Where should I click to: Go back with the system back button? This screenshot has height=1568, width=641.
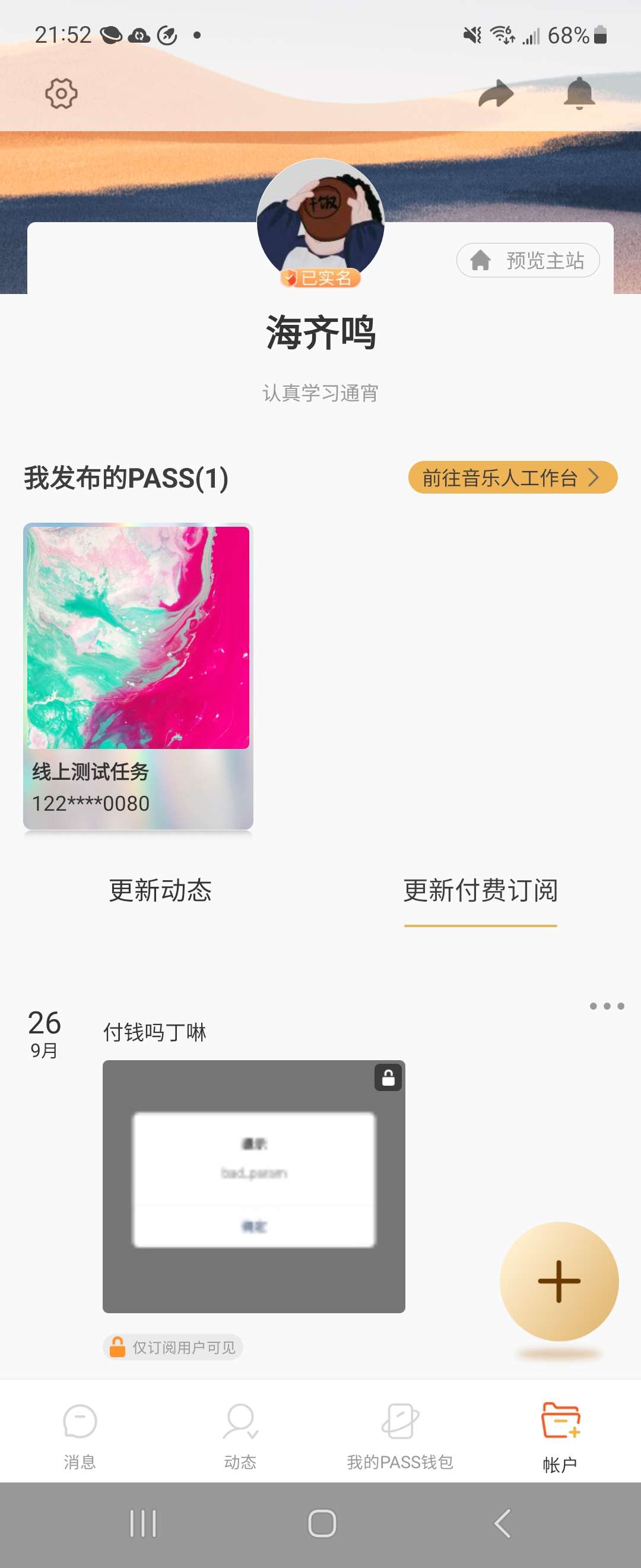pyautogui.click(x=502, y=1523)
